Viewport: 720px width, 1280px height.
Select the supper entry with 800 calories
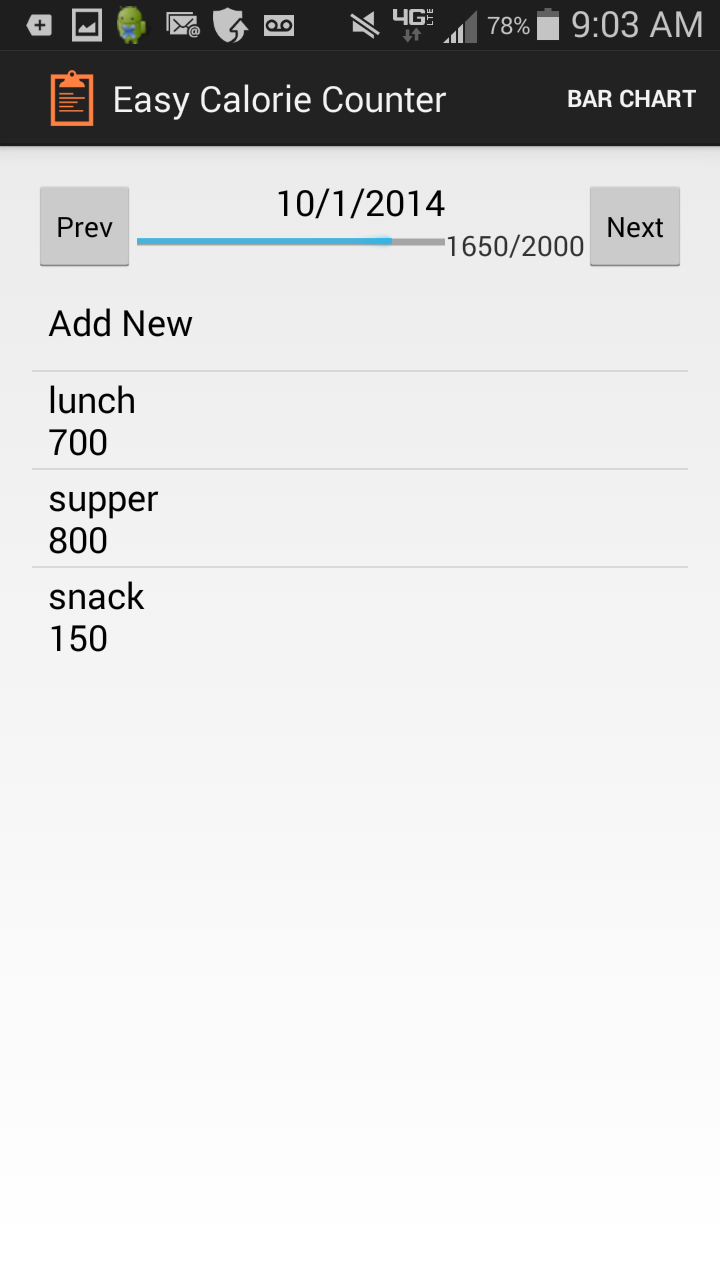tap(360, 518)
